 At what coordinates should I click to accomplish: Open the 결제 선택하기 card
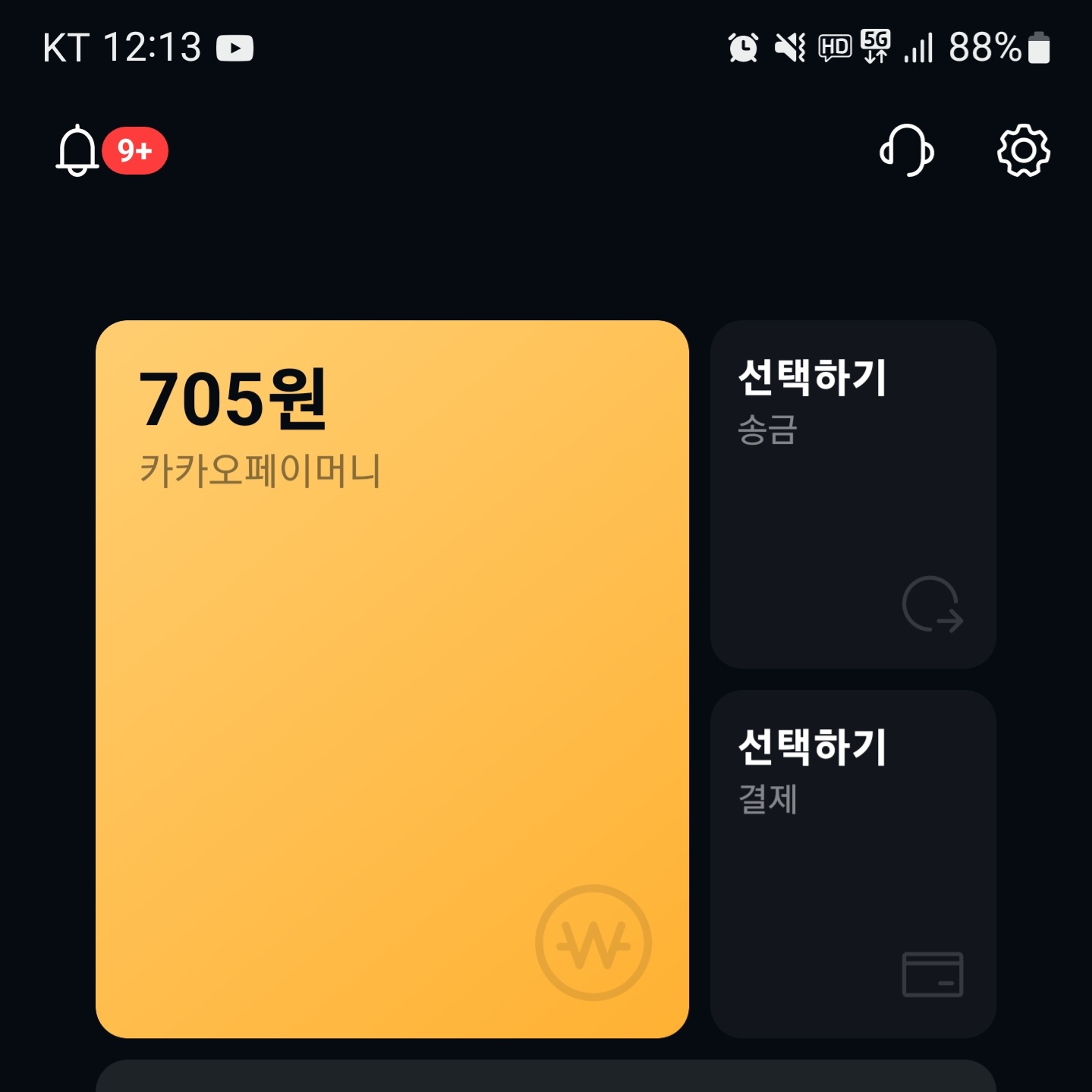852,864
